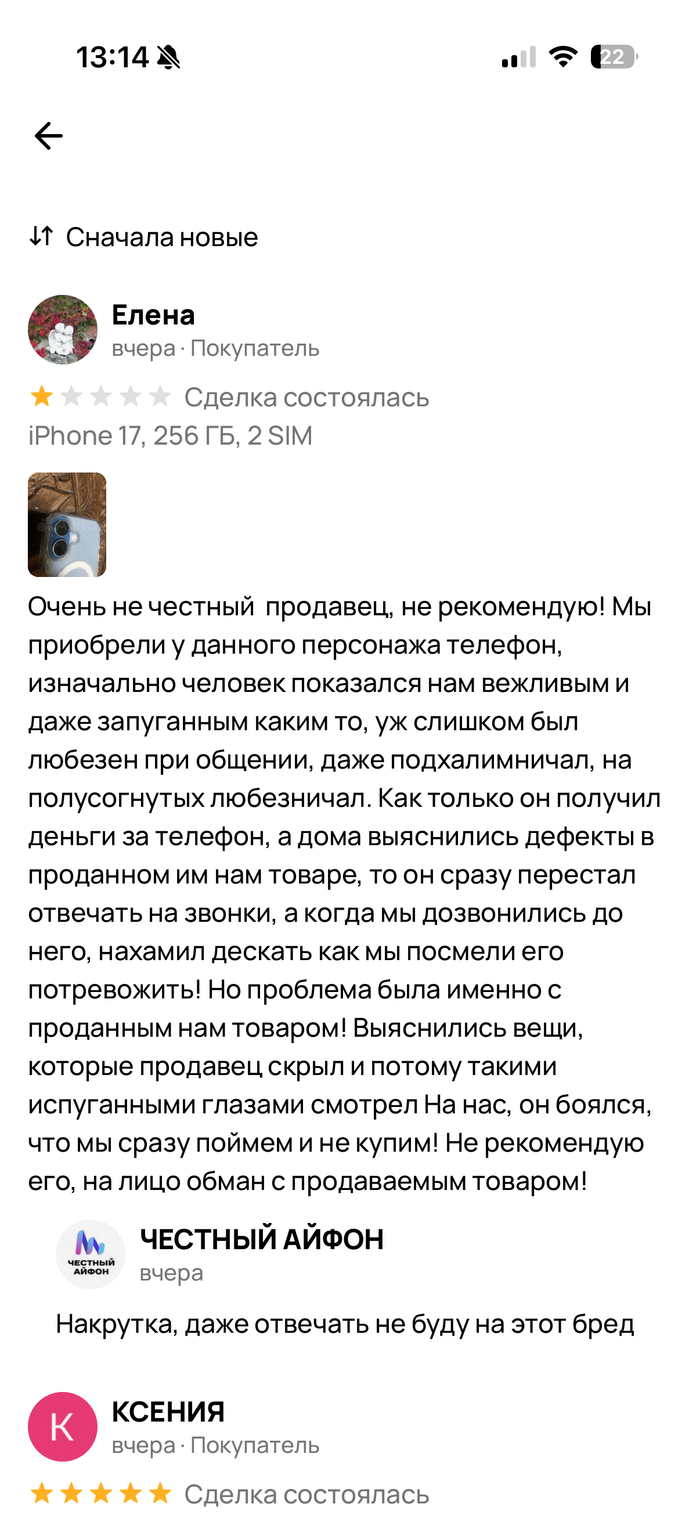Change sorting from Сначала новые

tap(144, 237)
